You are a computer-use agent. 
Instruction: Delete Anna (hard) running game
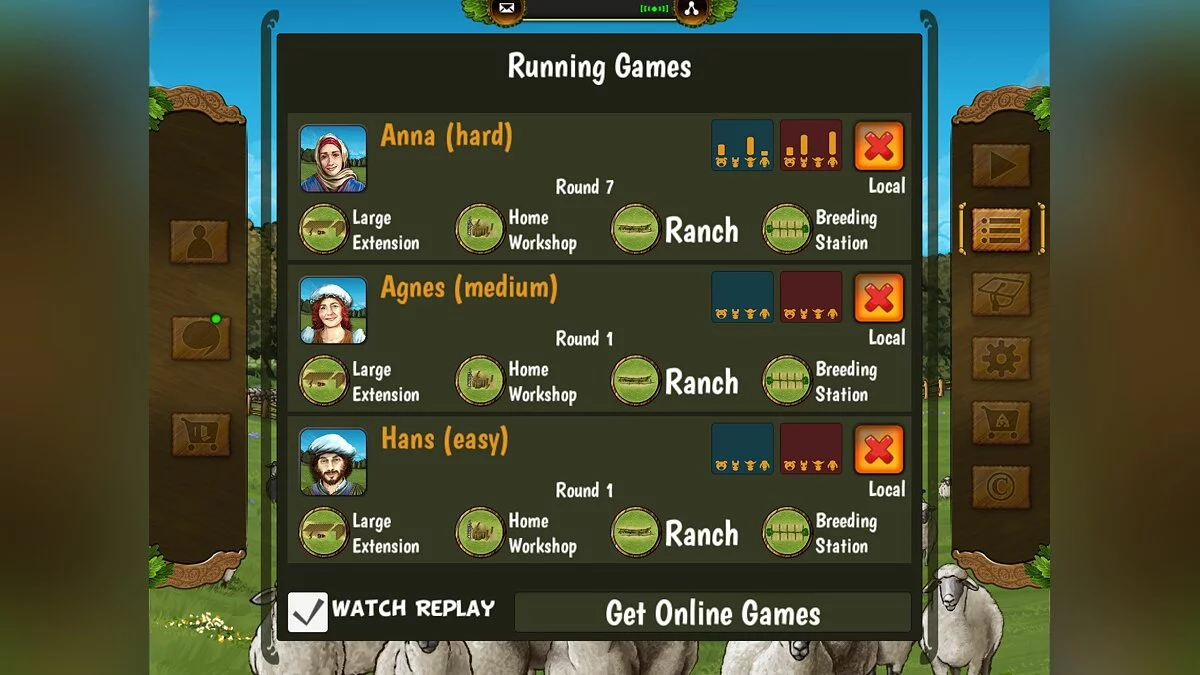[x=878, y=147]
